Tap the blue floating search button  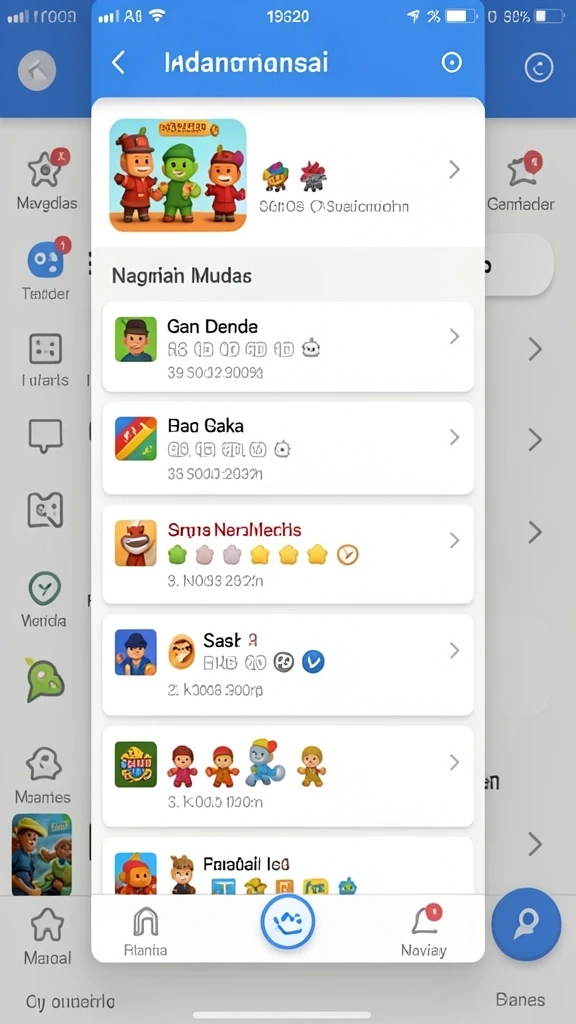click(526, 923)
